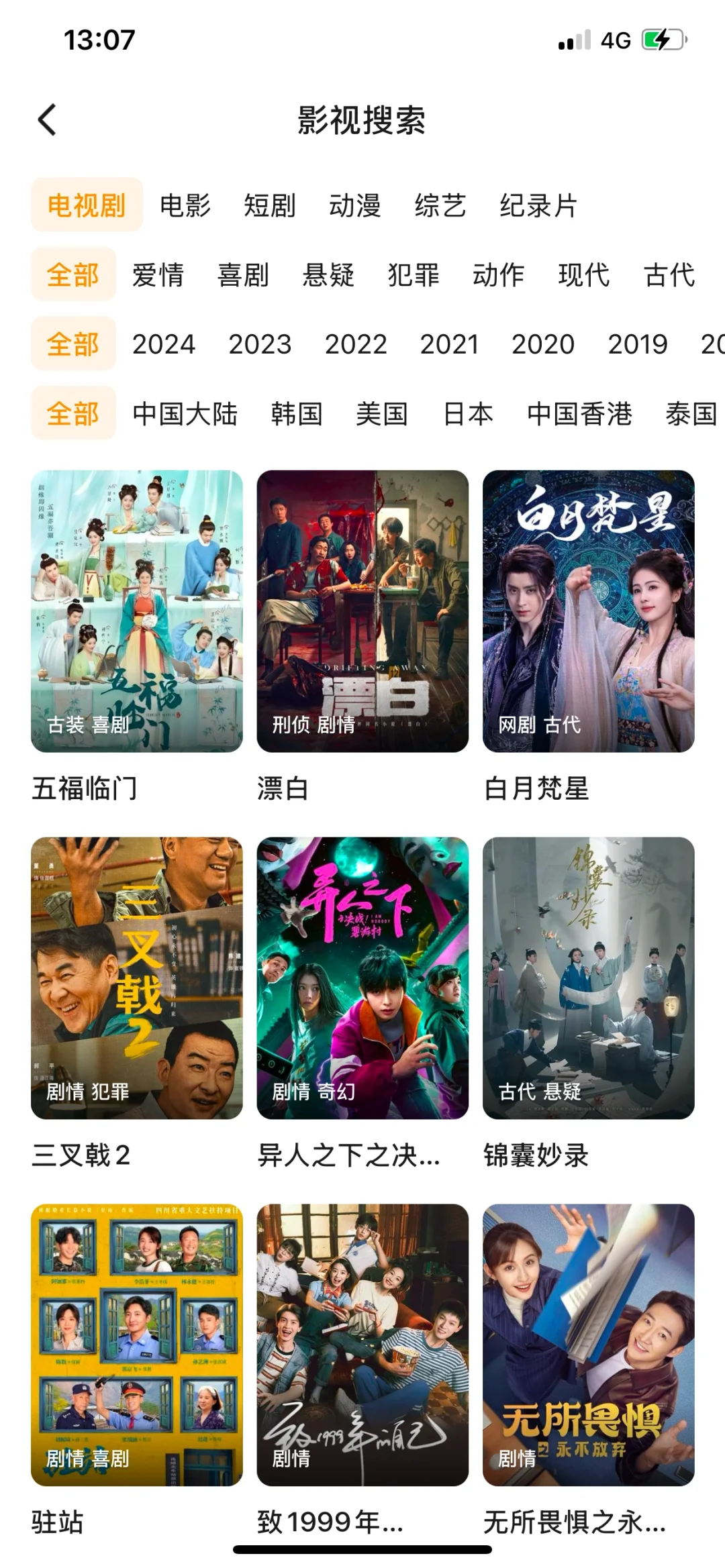The width and height of the screenshot is (725, 1568).
Task: Open the 漂白 crime drama
Action: [362, 611]
